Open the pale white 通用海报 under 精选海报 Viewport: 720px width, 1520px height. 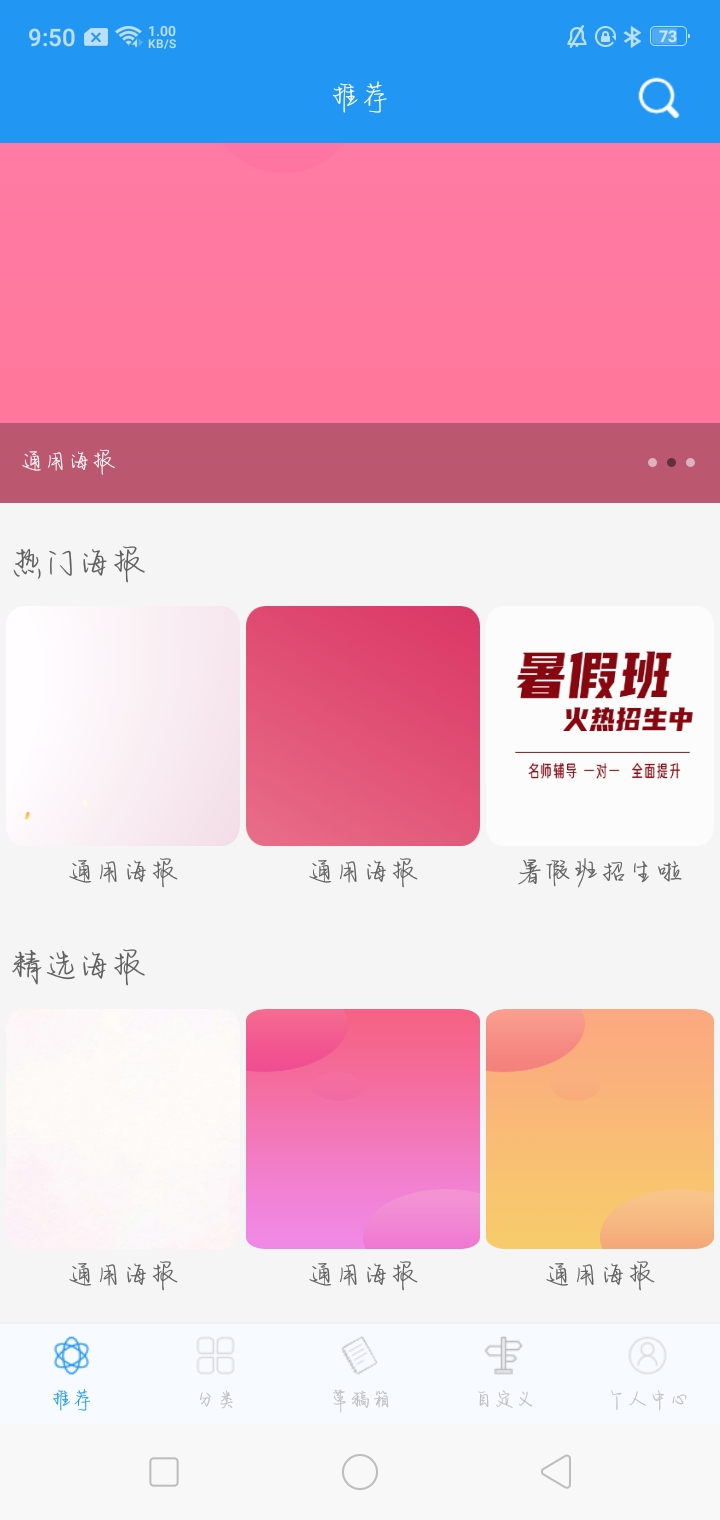click(x=123, y=1129)
